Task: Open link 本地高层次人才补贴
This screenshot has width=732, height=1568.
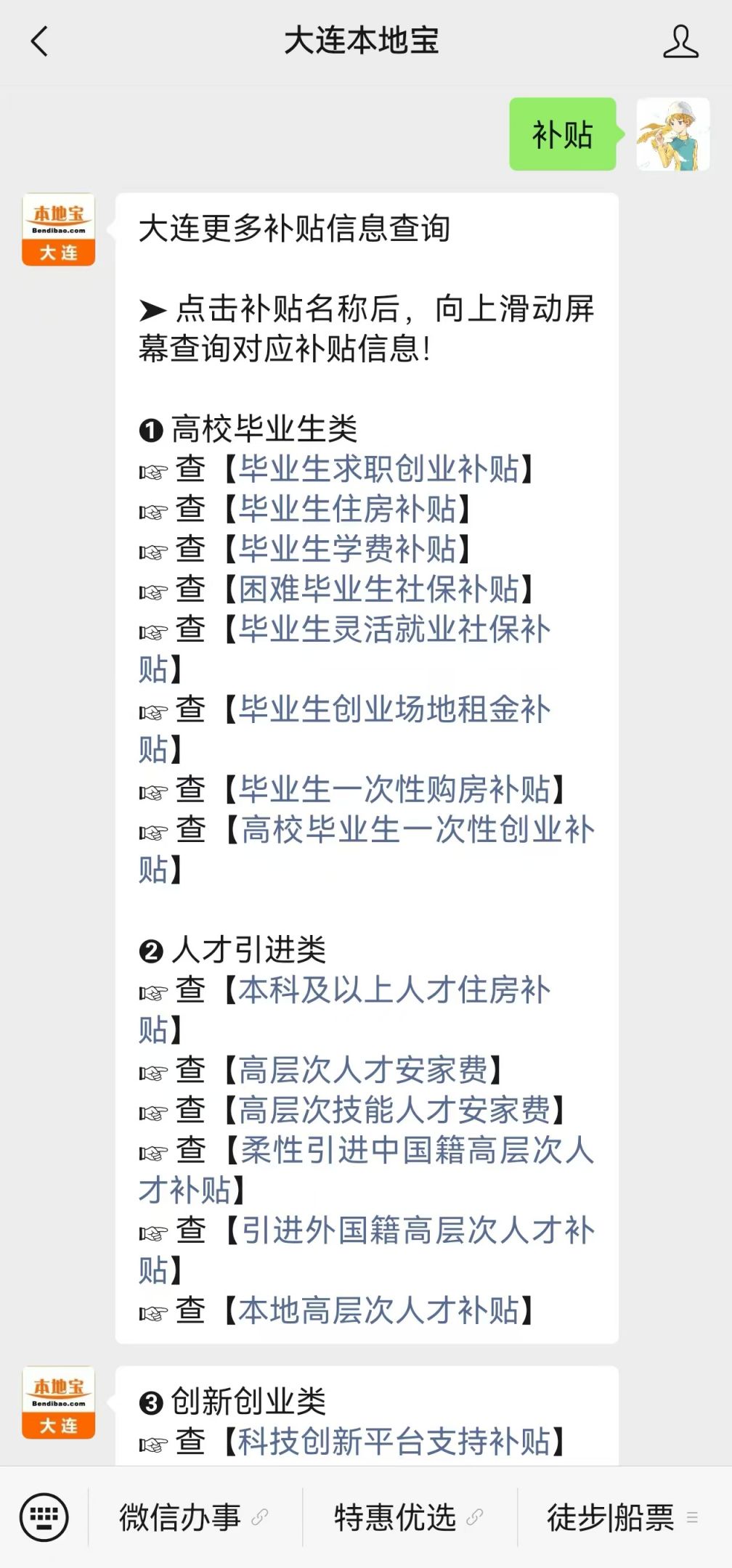Action: pos(378,1310)
